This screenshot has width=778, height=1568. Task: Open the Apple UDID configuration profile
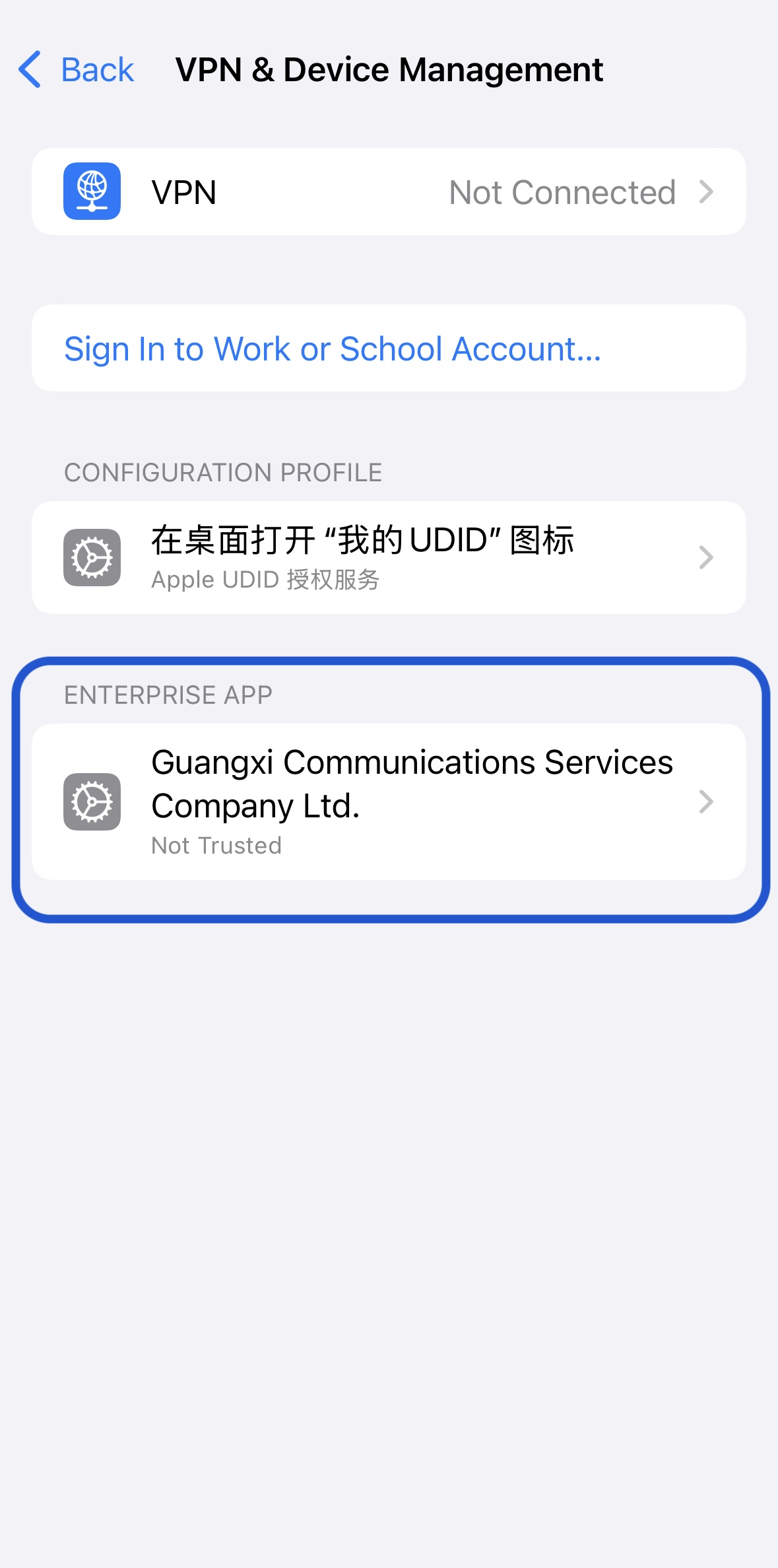point(389,557)
